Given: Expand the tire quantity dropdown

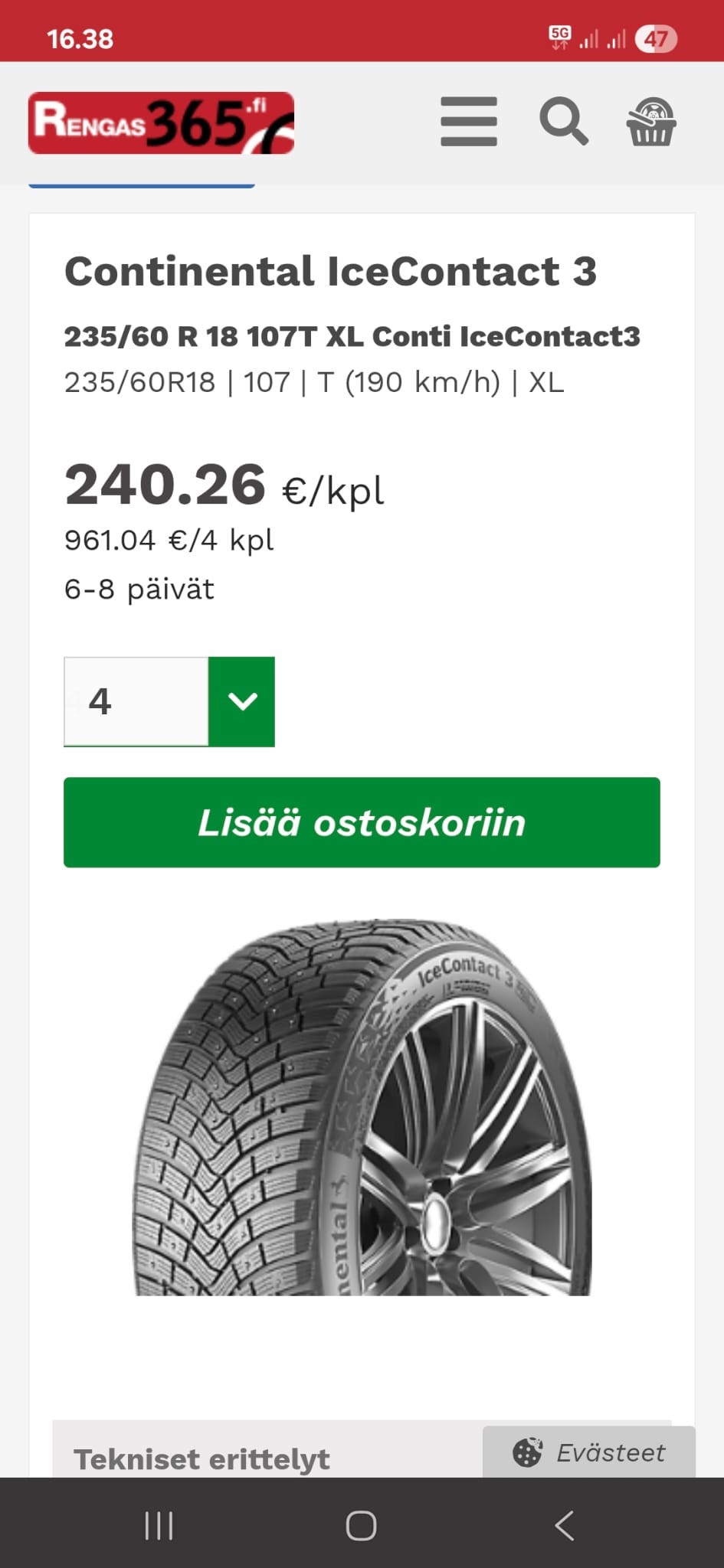Looking at the screenshot, I should point(242,701).
